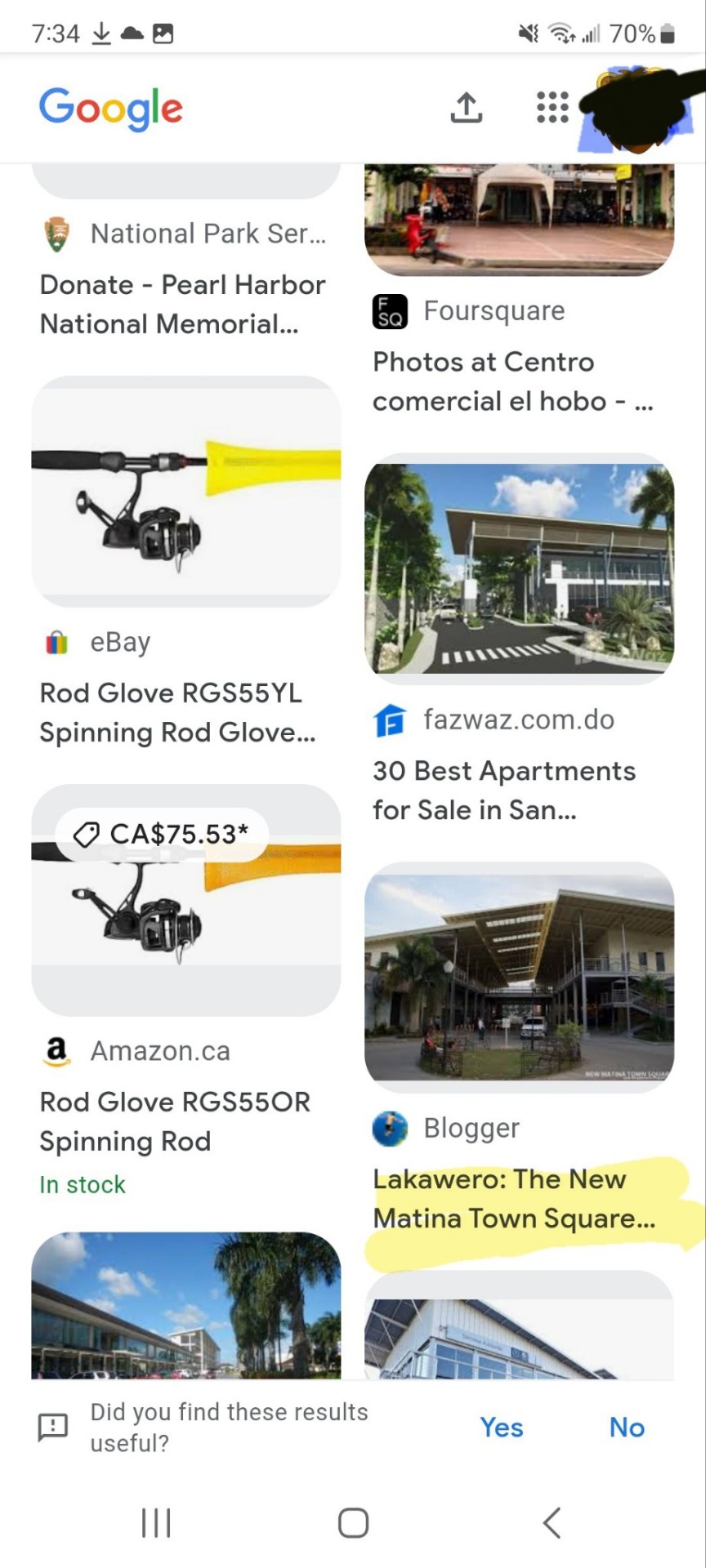Viewport: 706px width, 1568px height.
Task: Open the eBay Rod Glove RGS55YL result
Action: (177, 712)
